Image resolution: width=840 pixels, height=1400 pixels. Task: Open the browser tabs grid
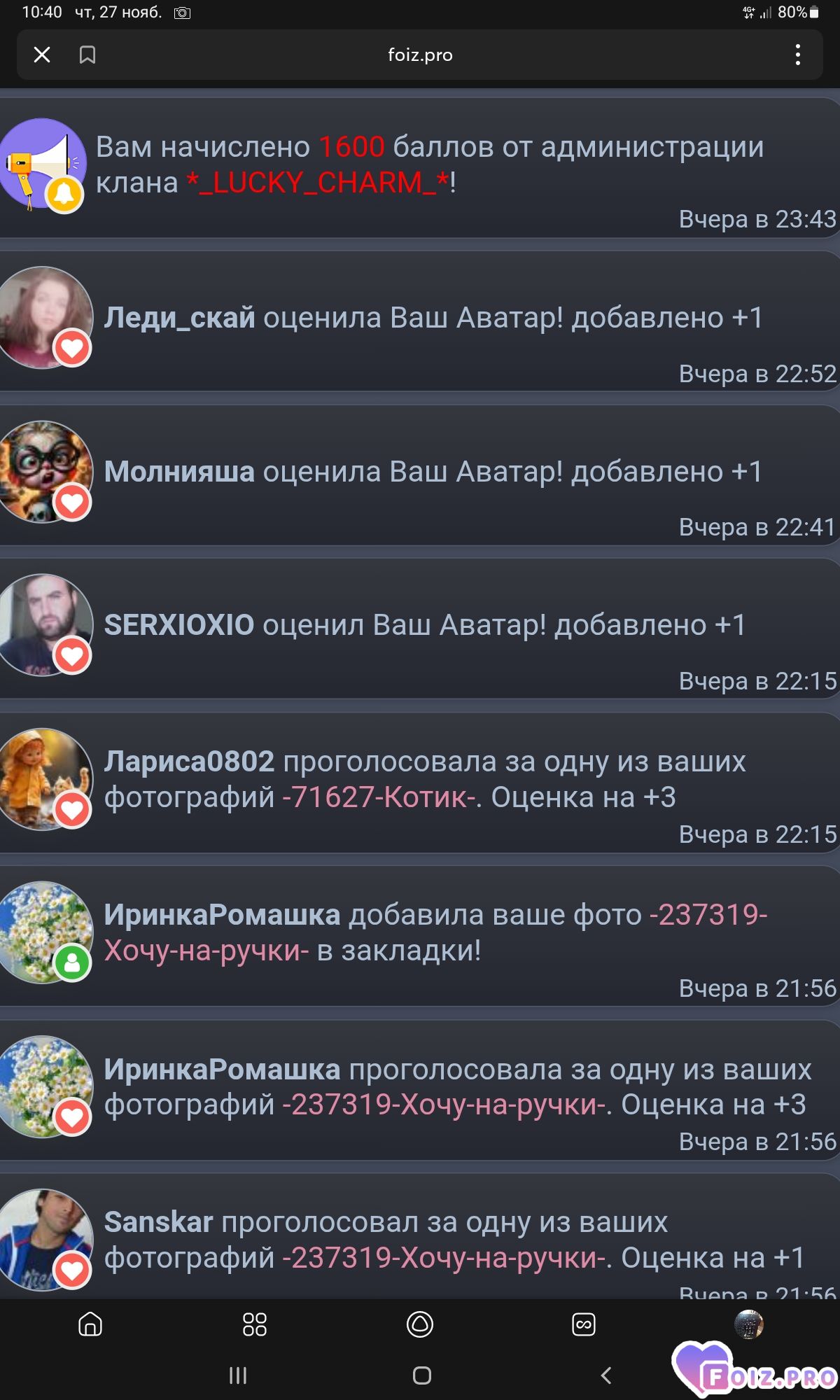pyautogui.click(x=254, y=1324)
